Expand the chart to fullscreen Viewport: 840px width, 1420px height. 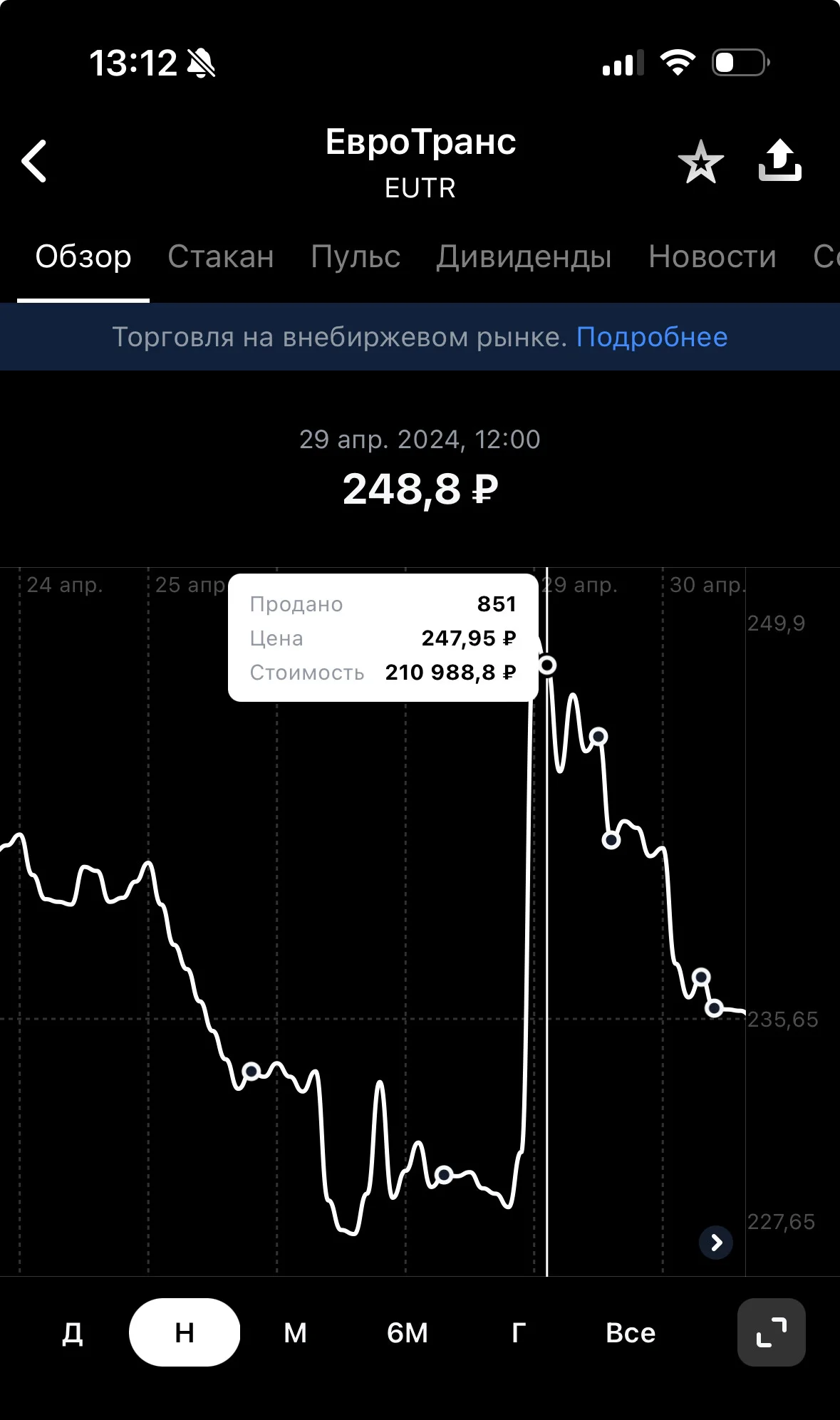tap(772, 1332)
